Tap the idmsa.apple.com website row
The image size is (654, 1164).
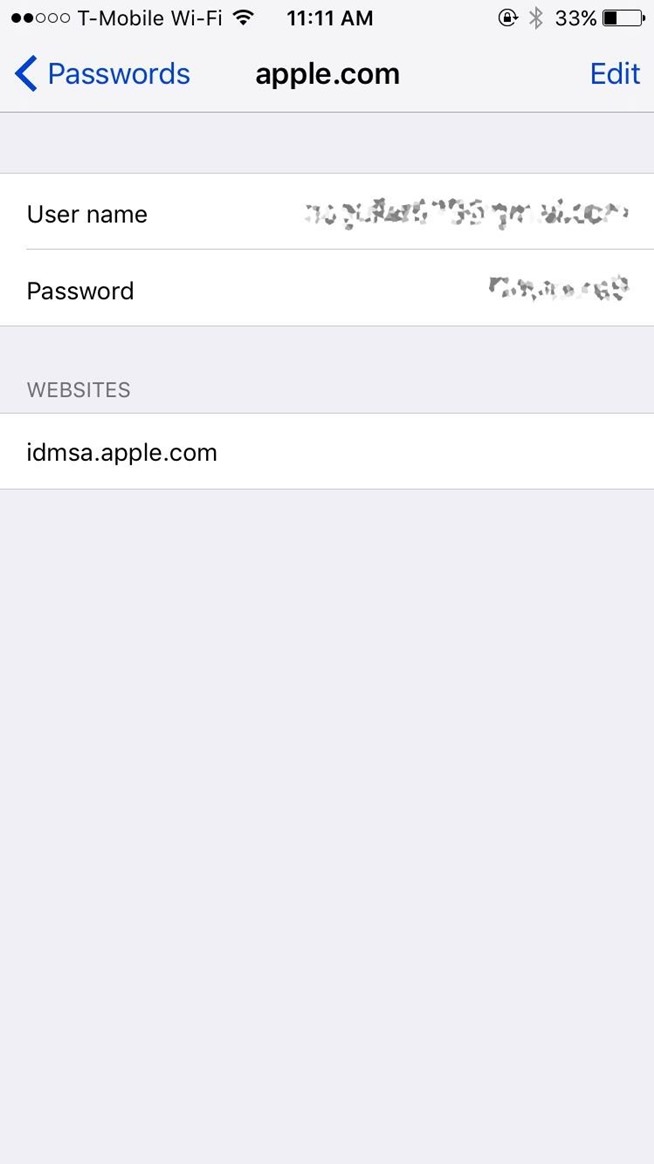pos(327,452)
